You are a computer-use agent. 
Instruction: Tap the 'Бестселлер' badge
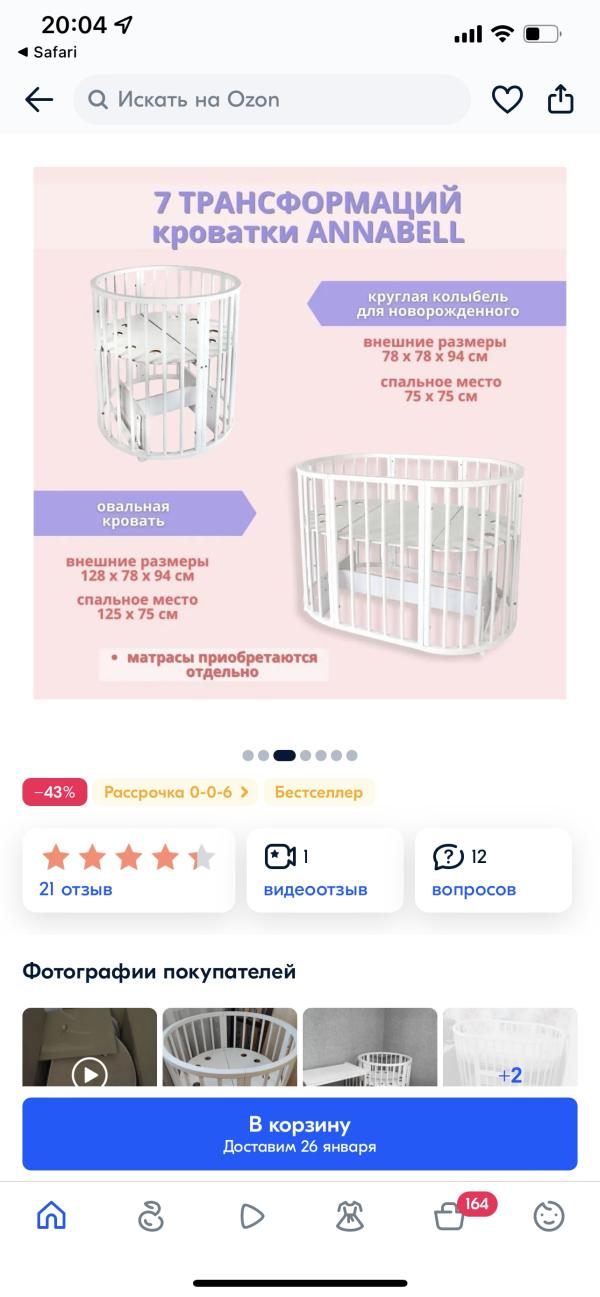click(x=319, y=792)
